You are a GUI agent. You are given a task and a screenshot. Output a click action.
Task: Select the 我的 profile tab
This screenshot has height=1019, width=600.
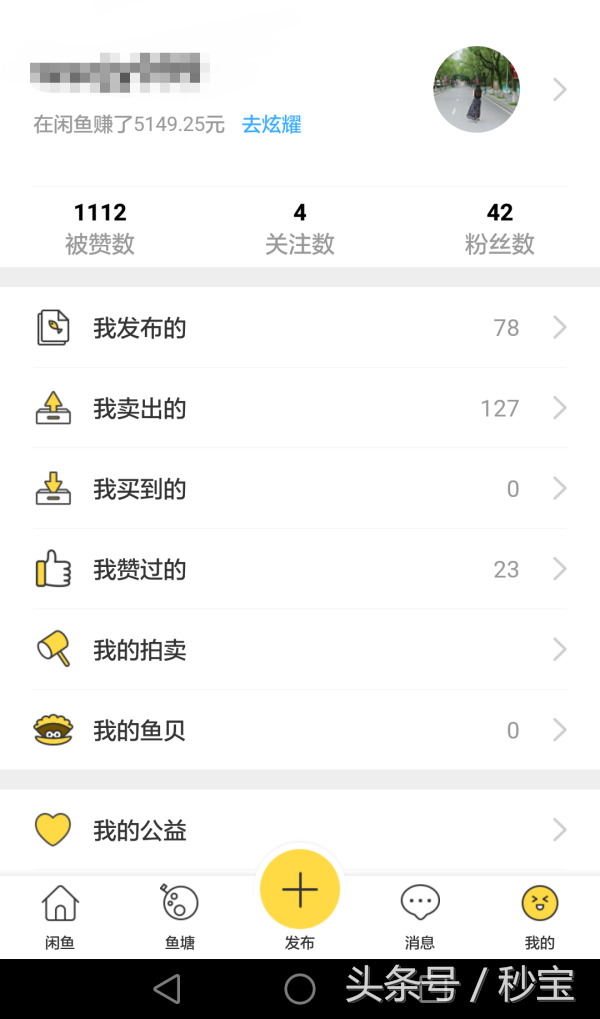coord(540,916)
